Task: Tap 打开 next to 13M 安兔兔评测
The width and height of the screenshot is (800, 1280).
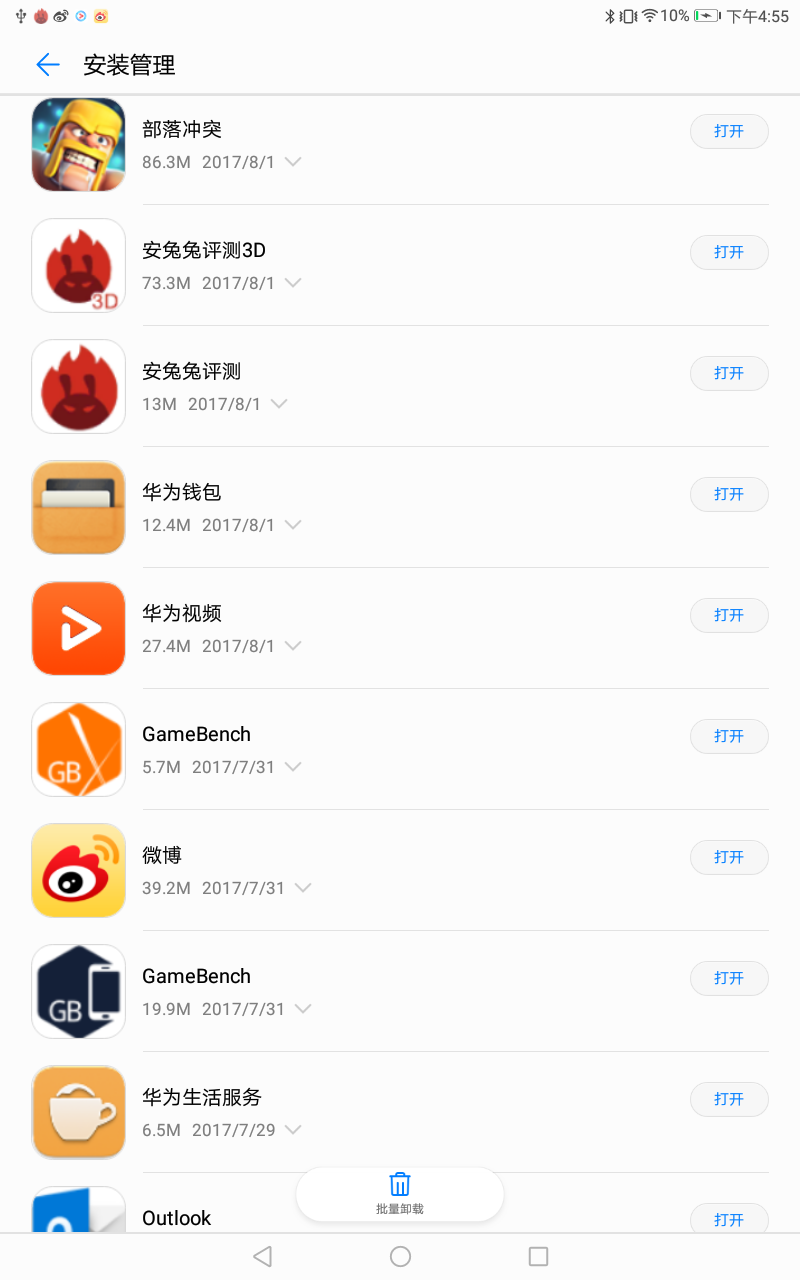Action: pos(729,373)
